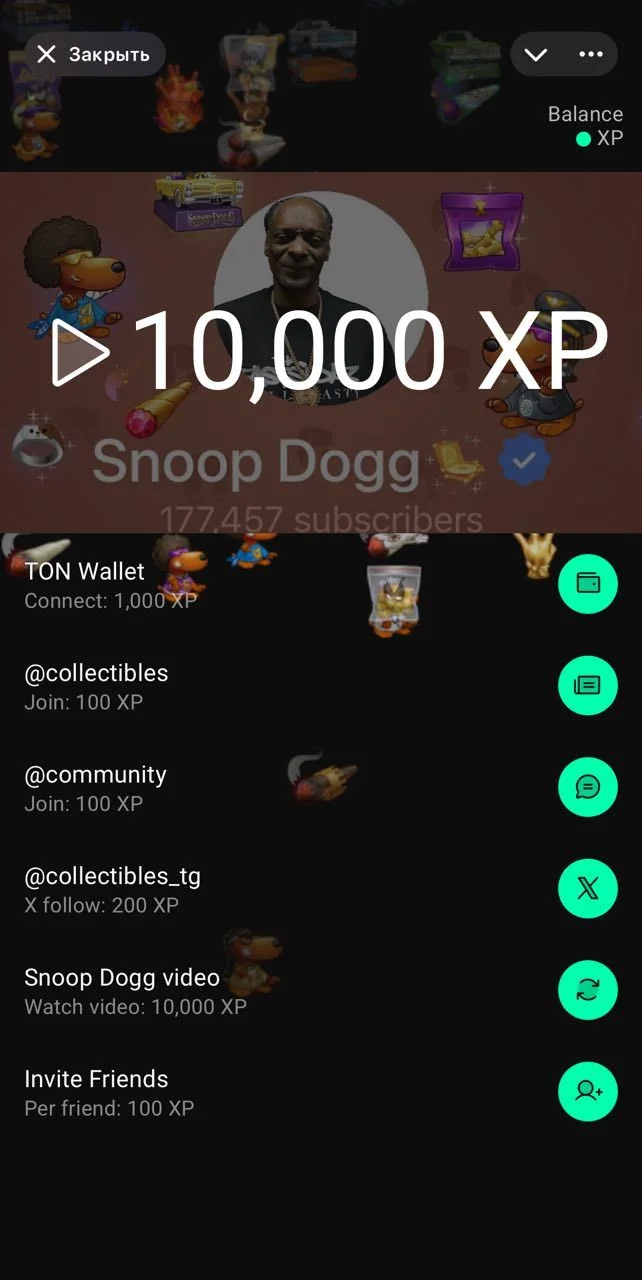The height and width of the screenshot is (1280, 642).
Task: Collapse the mini app with the chevron
Action: click(536, 54)
